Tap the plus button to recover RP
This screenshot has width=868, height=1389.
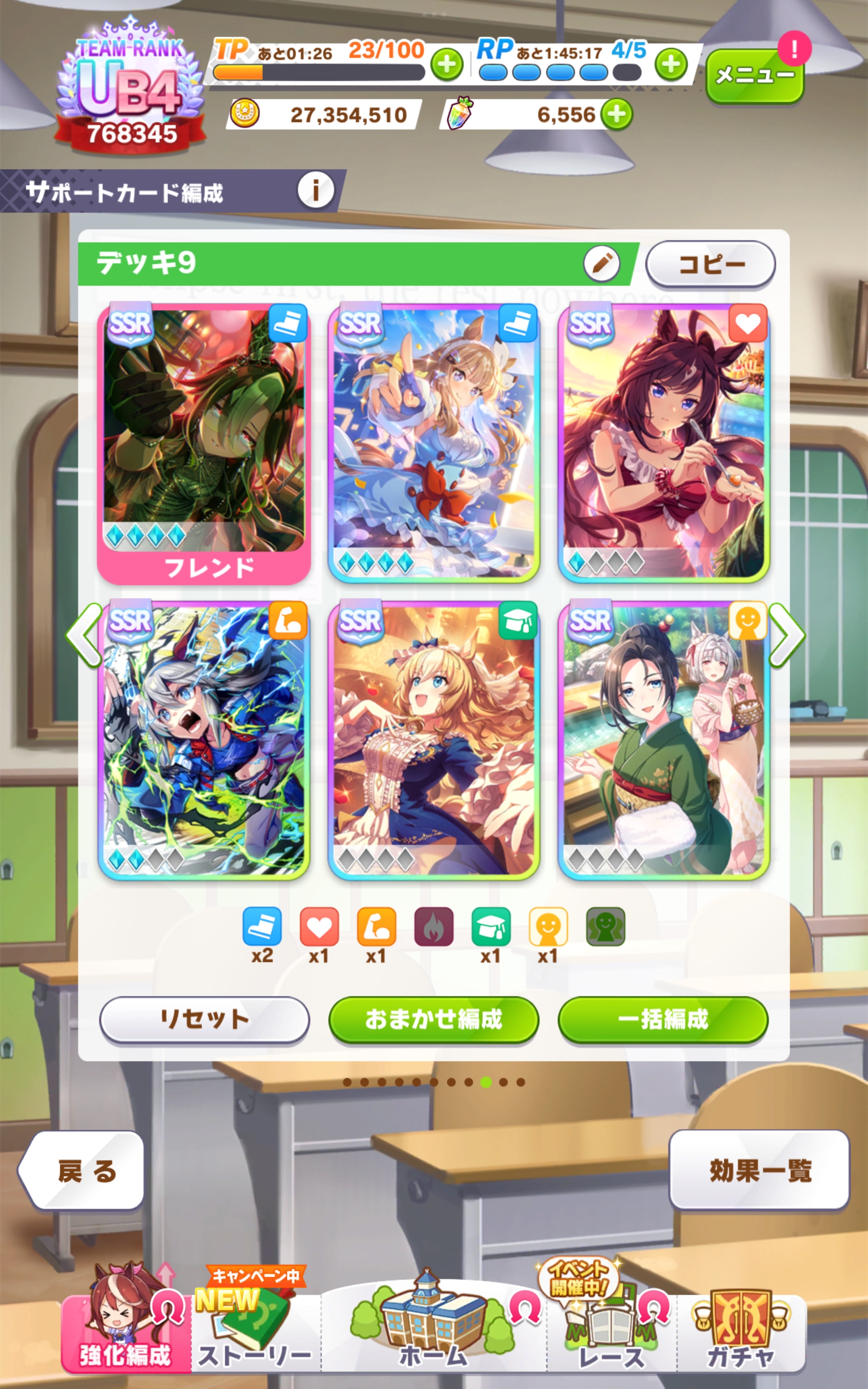[670, 64]
